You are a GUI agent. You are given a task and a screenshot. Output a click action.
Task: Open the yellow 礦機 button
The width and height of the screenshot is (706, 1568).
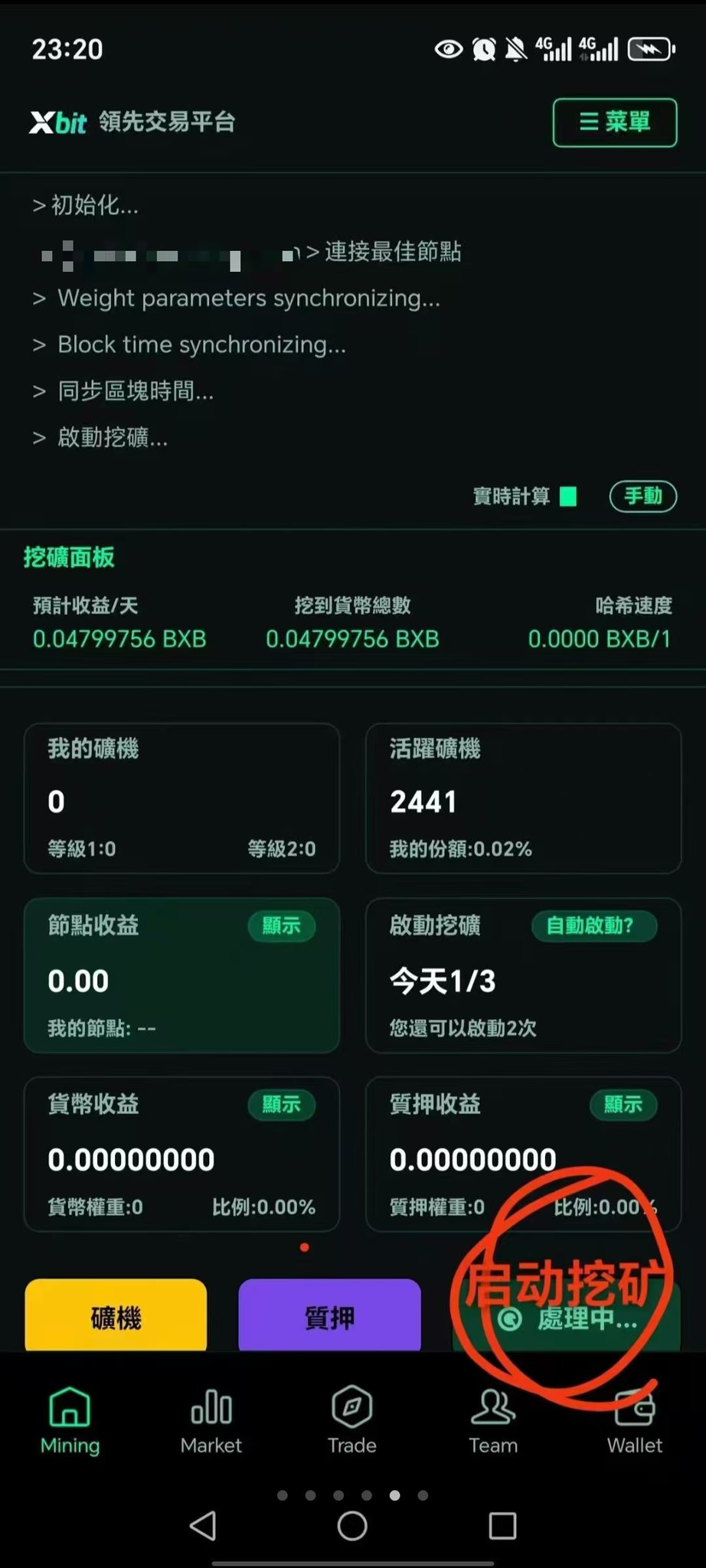pyautogui.click(x=116, y=1315)
